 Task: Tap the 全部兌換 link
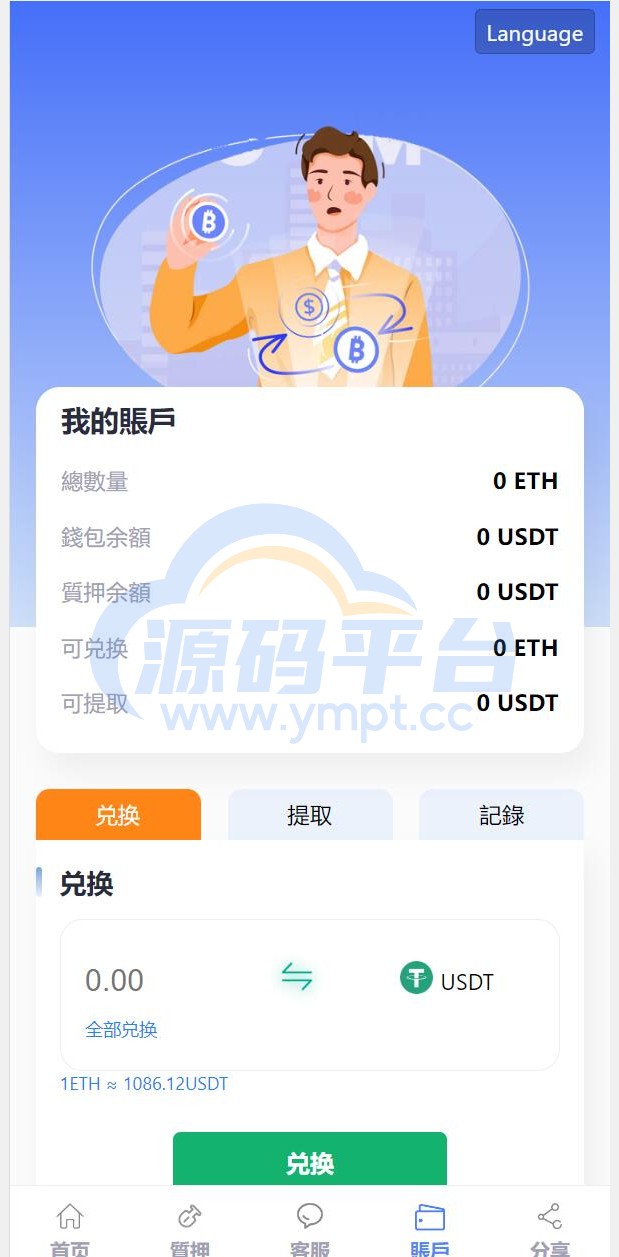(x=121, y=1029)
